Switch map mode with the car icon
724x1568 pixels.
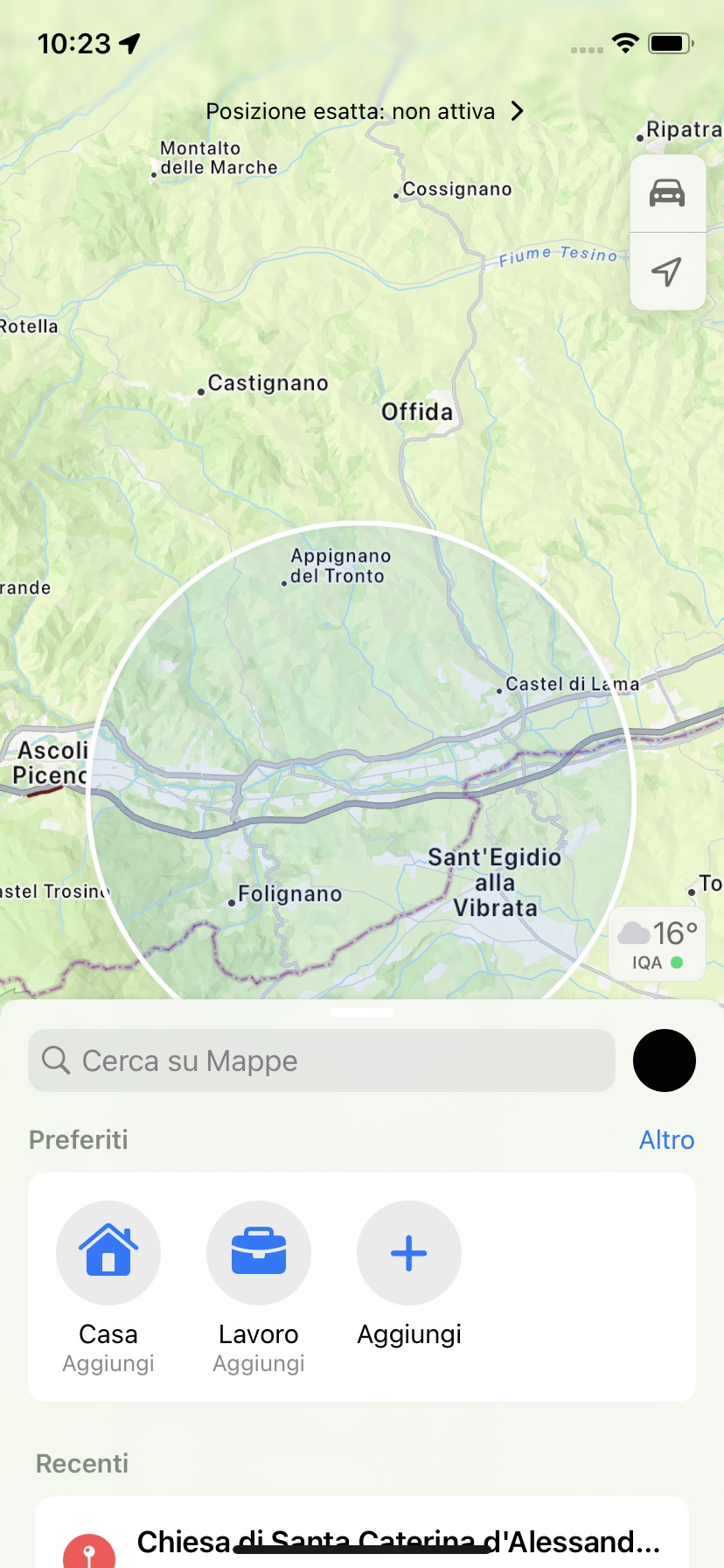click(x=667, y=193)
